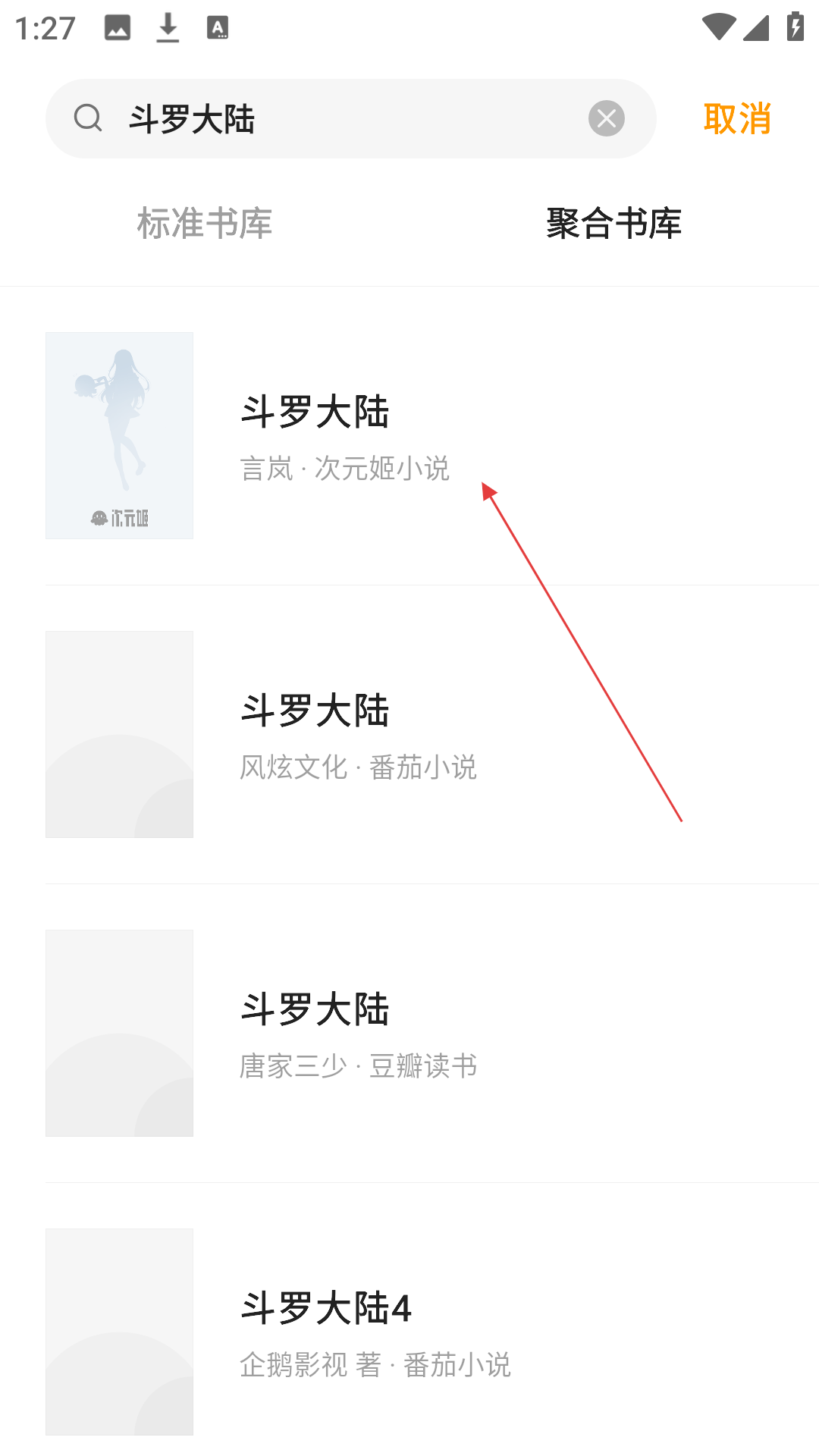Switch to the 标准书库 tab
This screenshot has height=1456, width=819.
tap(205, 223)
